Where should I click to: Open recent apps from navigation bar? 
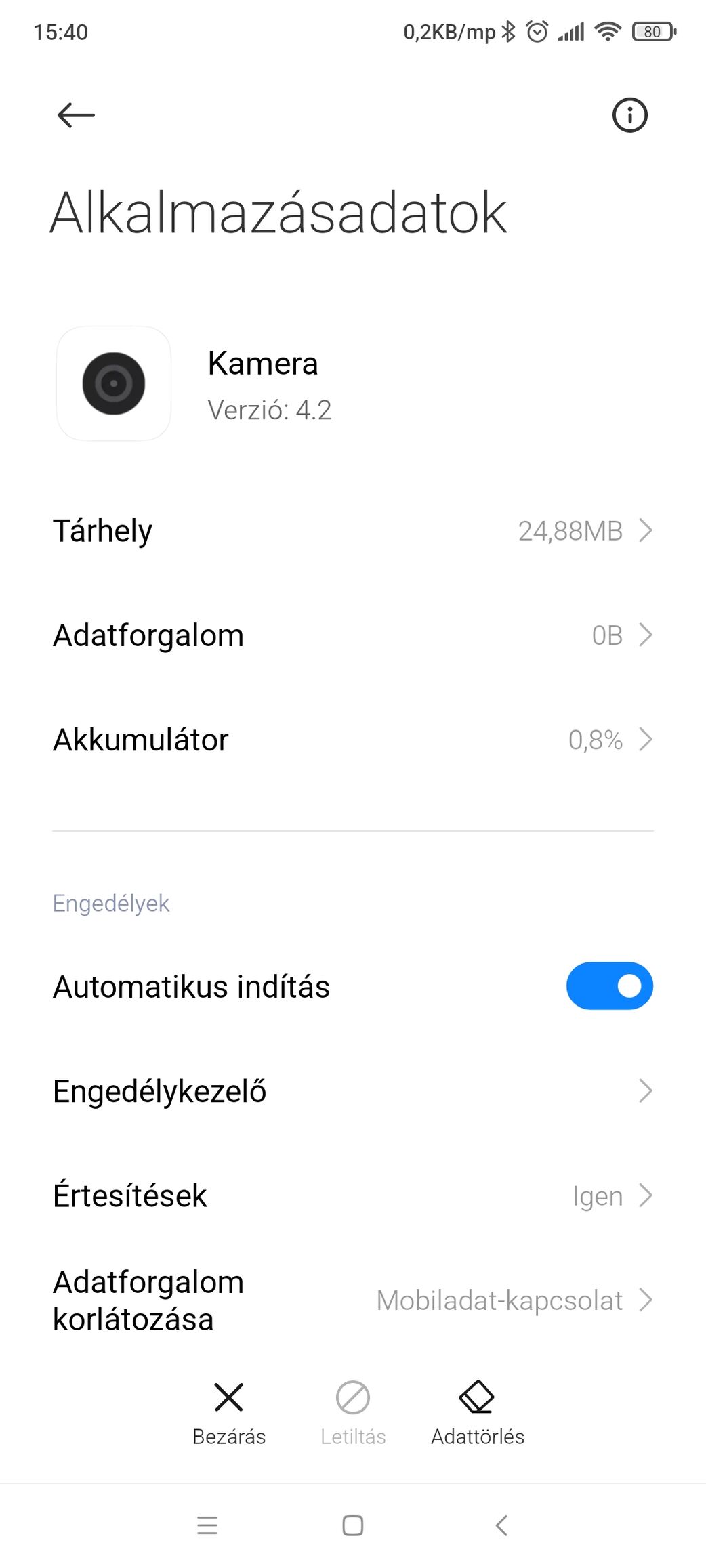point(207,1525)
